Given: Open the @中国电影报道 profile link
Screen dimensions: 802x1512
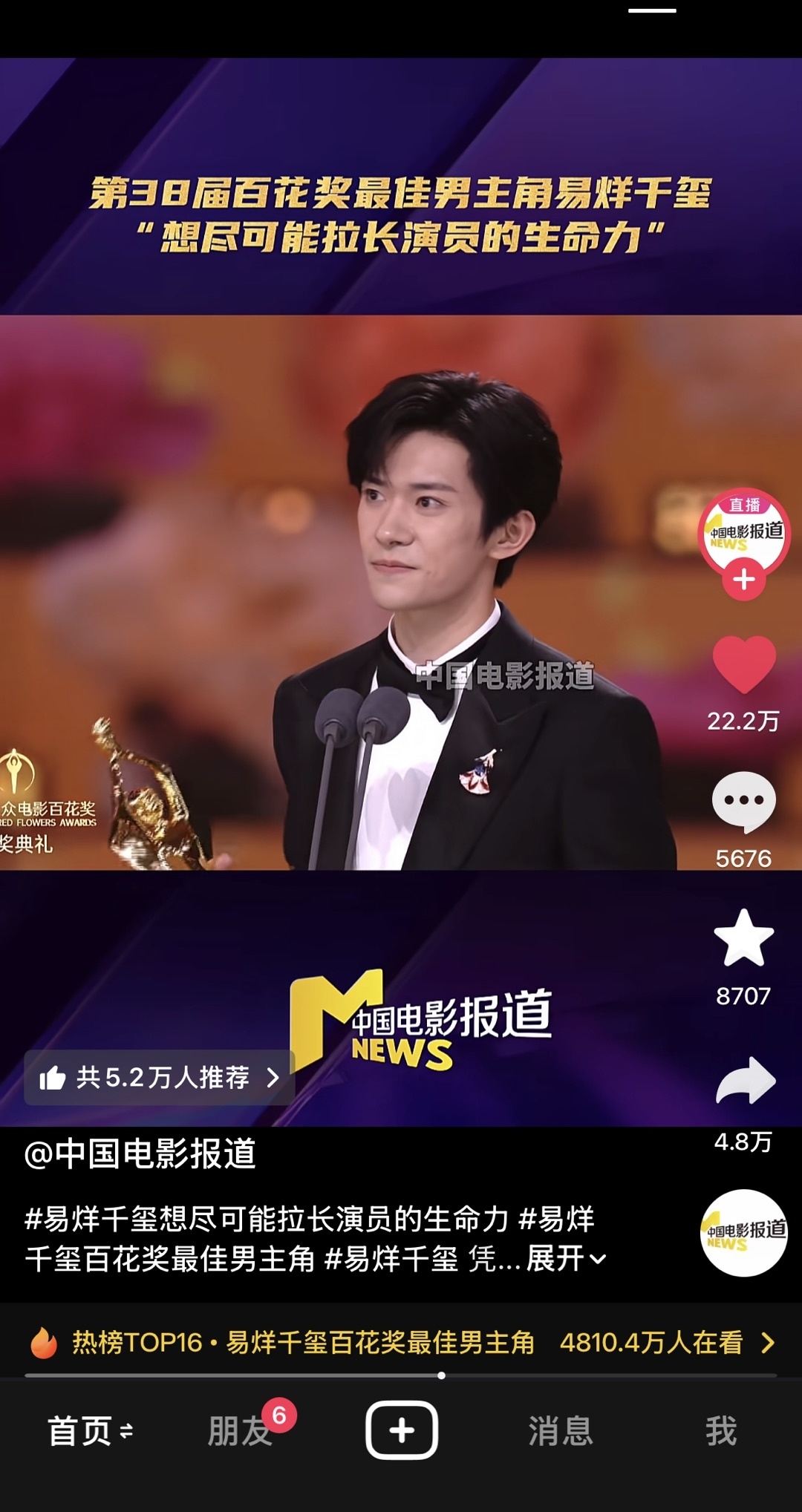Looking at the screenshot, I should 140,1154.
